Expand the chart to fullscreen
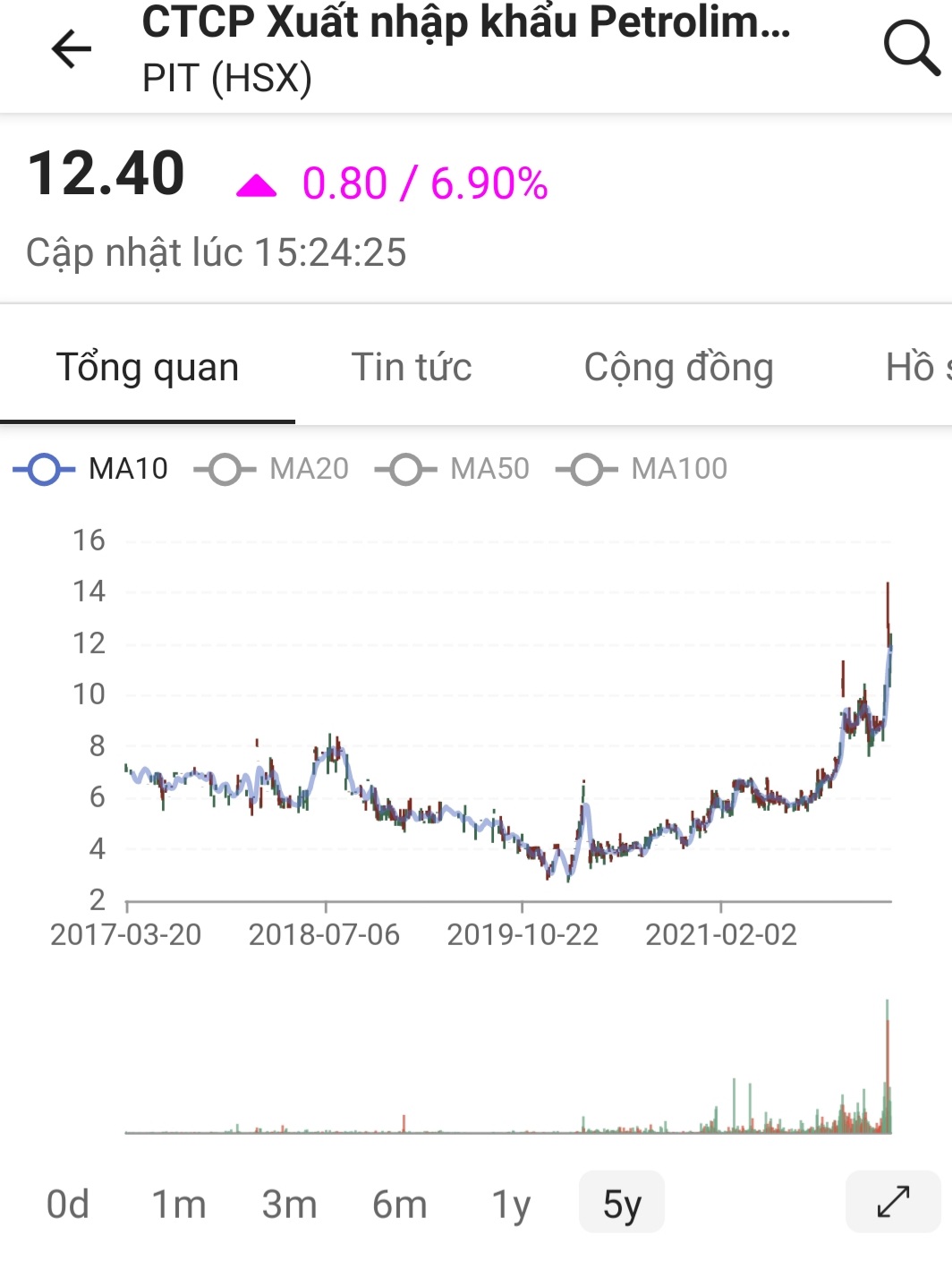This screenshot has width=952, height=1269. pyautogui.click(x=893, y=1202)
